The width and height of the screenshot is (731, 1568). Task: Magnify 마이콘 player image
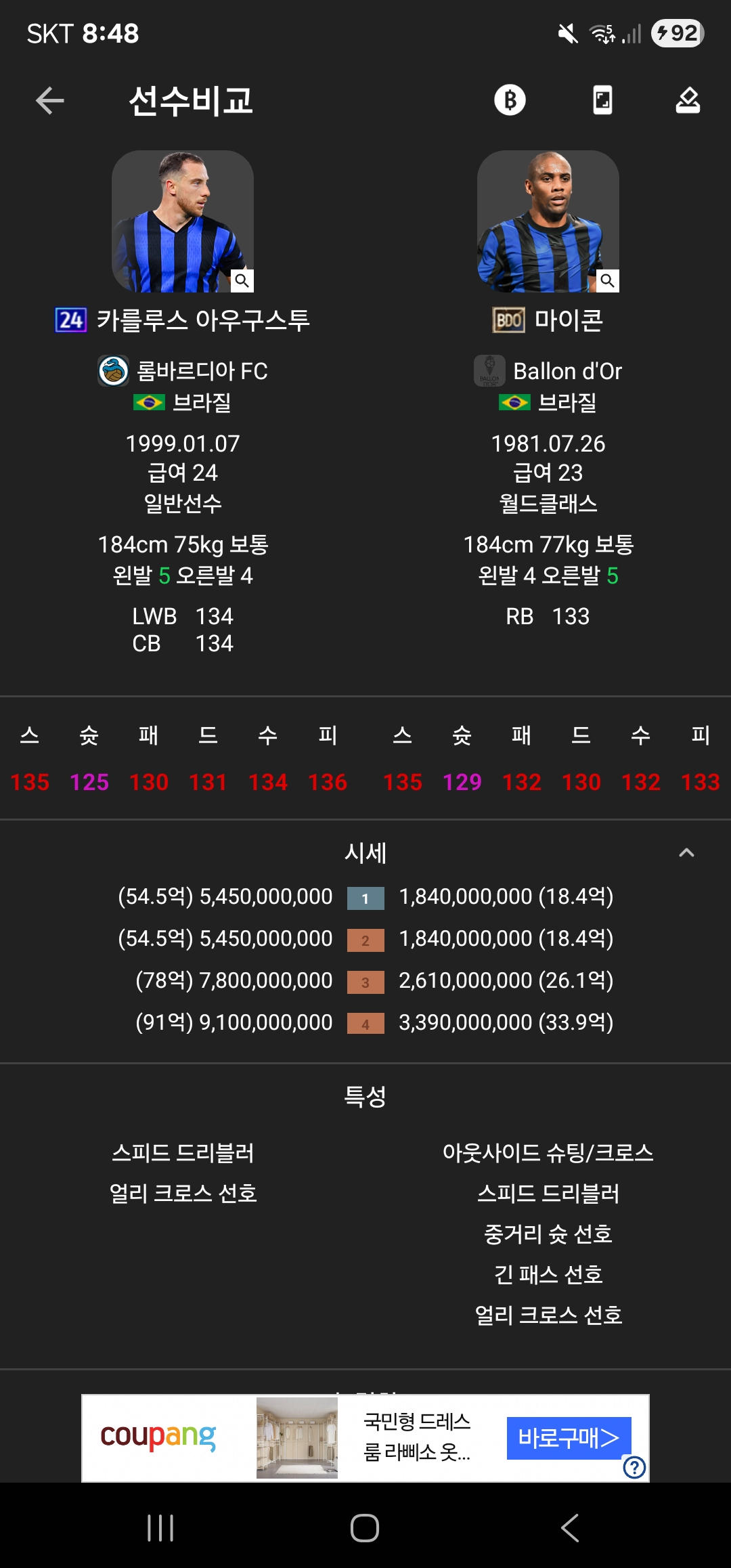[607, 280]
